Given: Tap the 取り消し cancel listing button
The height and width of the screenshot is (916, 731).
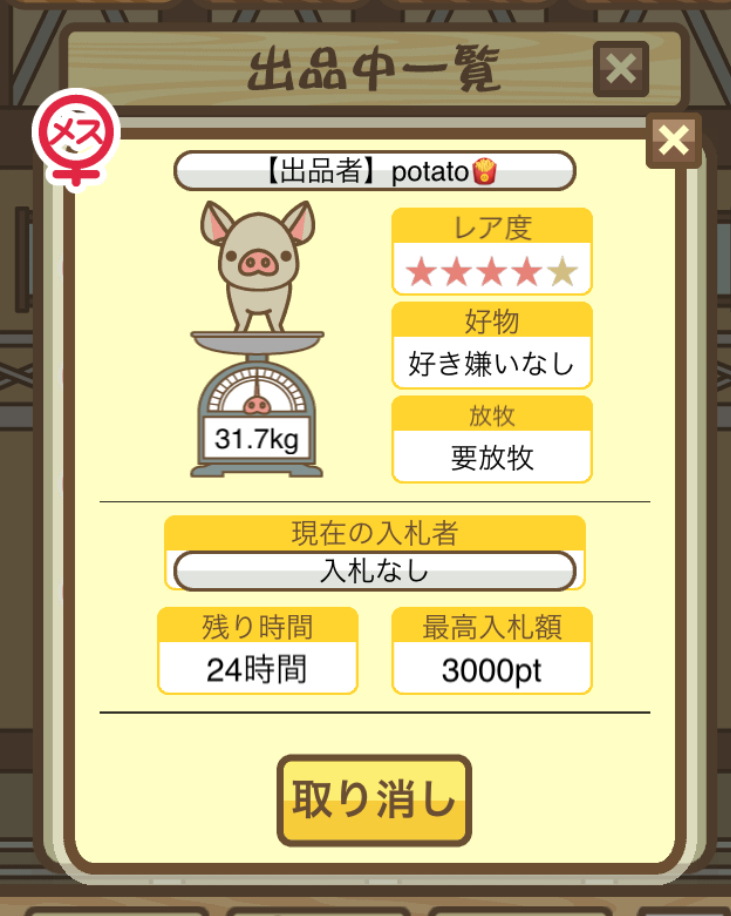Looking at the screenshot, I should [374, 800].
